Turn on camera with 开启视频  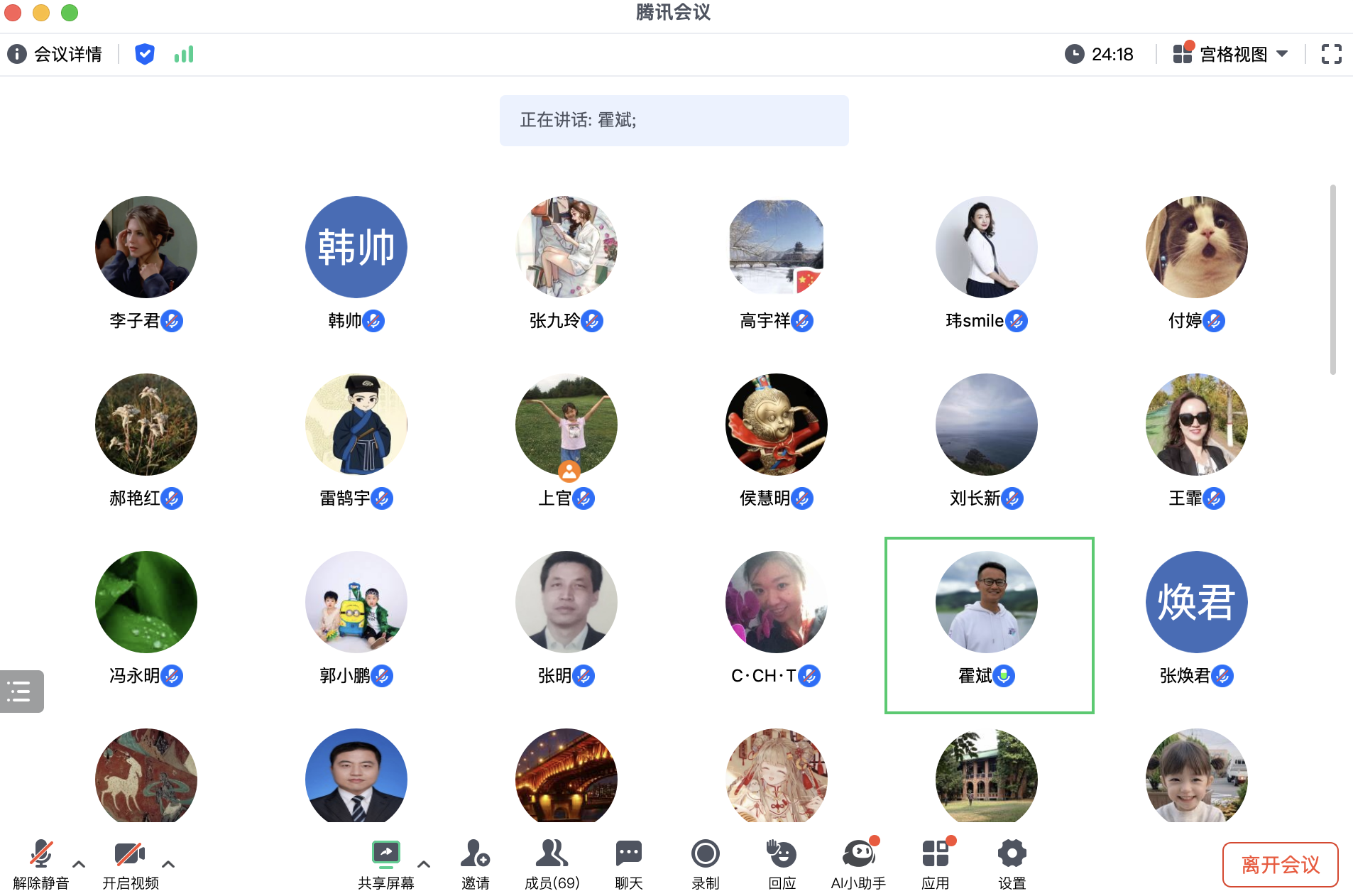click(130, 863)
